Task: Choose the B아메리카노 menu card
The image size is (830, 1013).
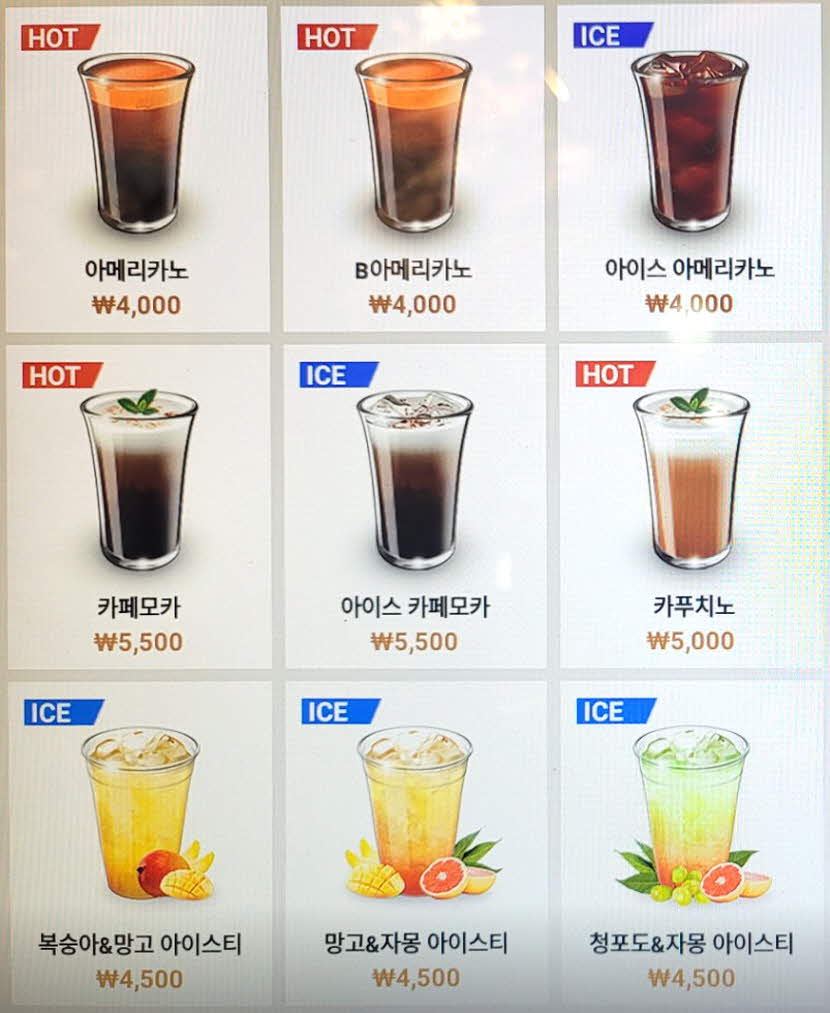Action: 413,170
